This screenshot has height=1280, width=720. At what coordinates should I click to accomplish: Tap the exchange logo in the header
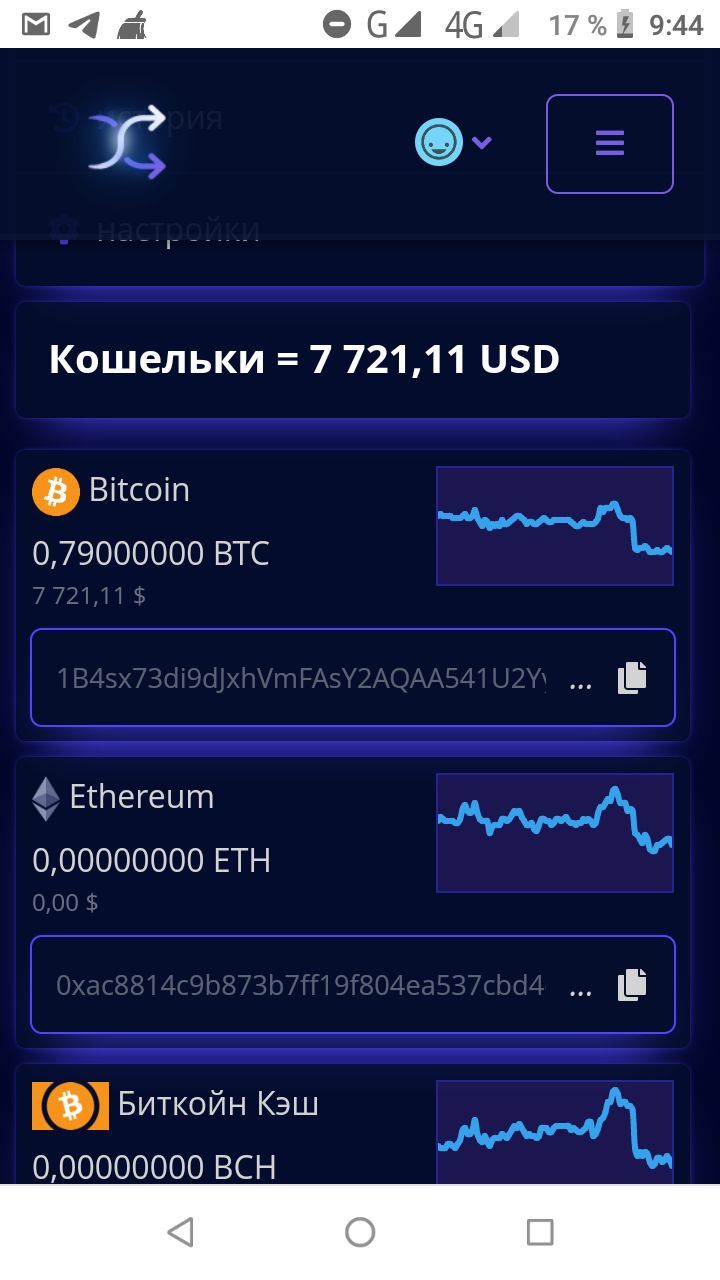(x=126, y=146)
